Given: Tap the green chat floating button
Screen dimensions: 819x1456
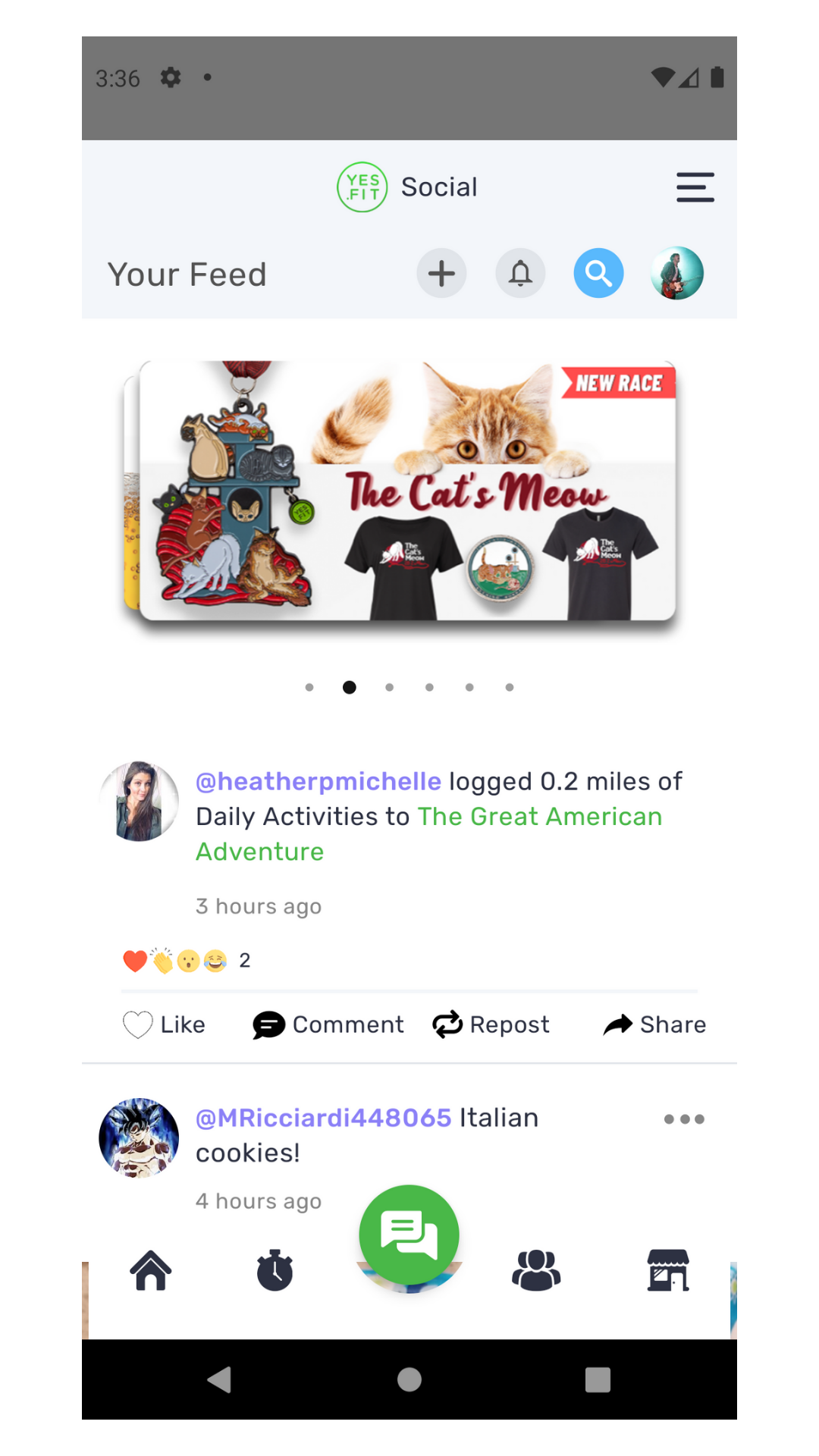Looking at the screenshot, I should pos(409,1235).
